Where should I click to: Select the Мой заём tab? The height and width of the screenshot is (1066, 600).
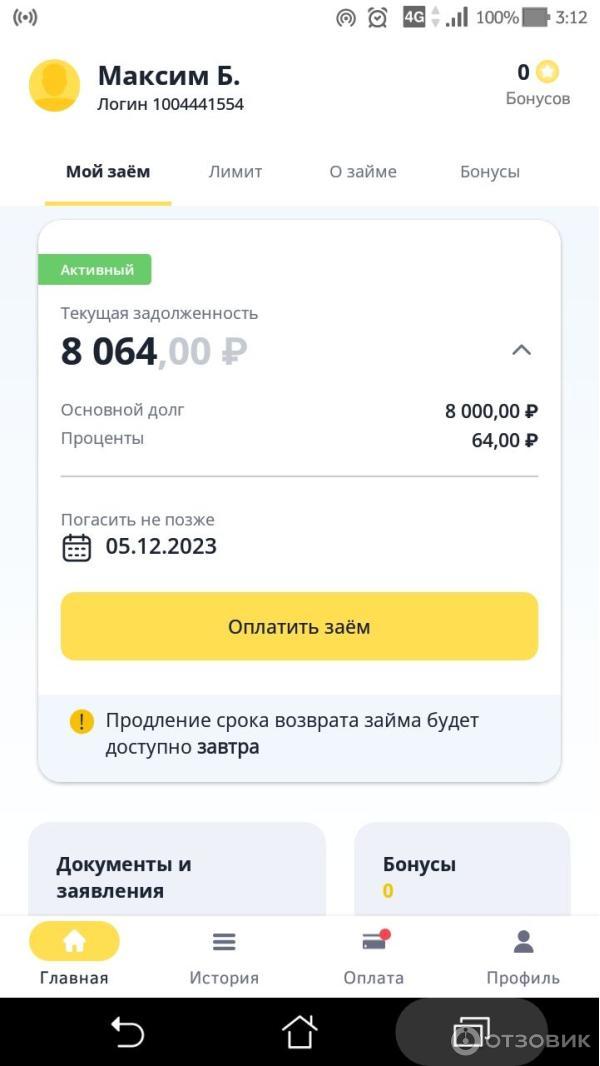click(x=108, y=172)
